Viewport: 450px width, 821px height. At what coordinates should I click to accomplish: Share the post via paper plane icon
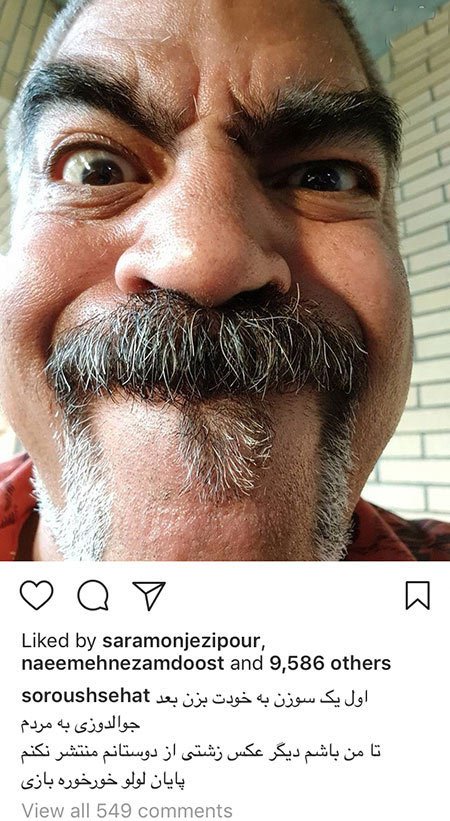[149, 595]
